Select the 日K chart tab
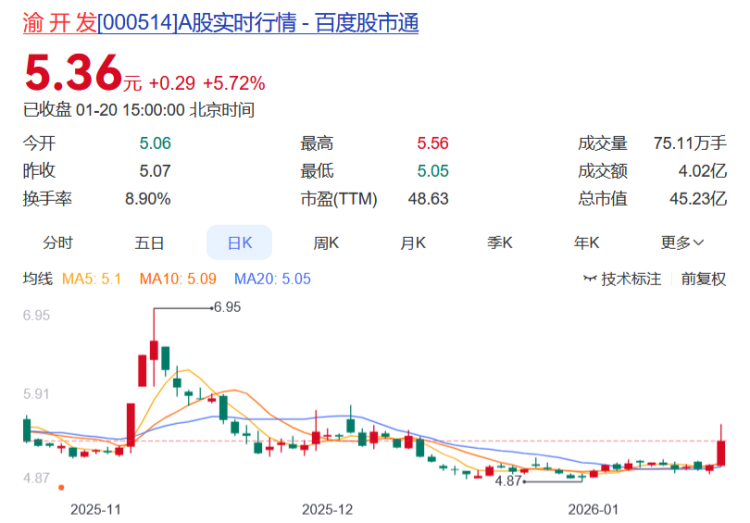 240,243
